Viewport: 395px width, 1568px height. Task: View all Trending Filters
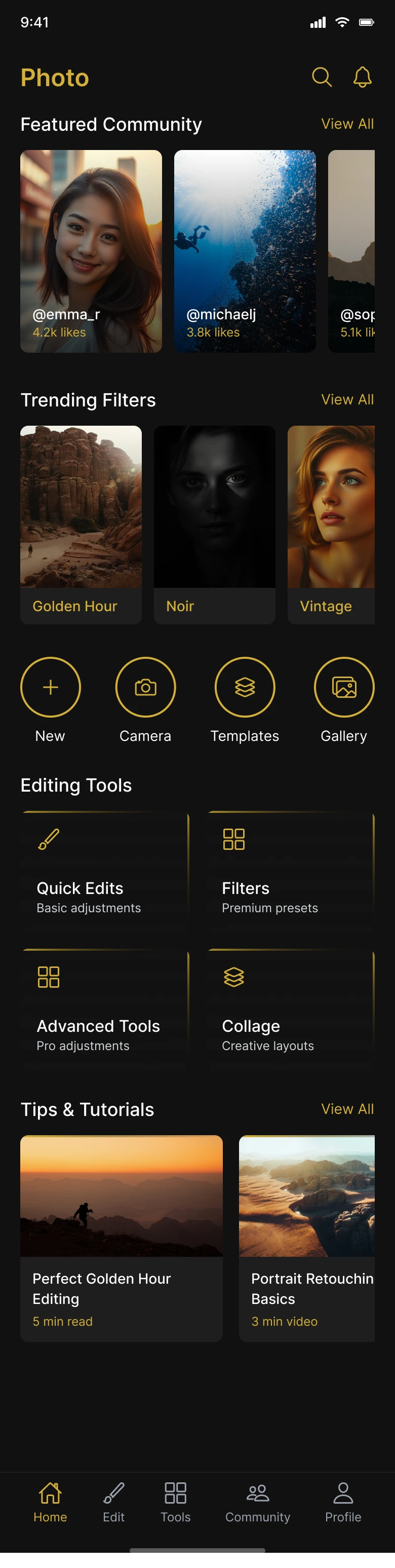[x=347, y=400]
